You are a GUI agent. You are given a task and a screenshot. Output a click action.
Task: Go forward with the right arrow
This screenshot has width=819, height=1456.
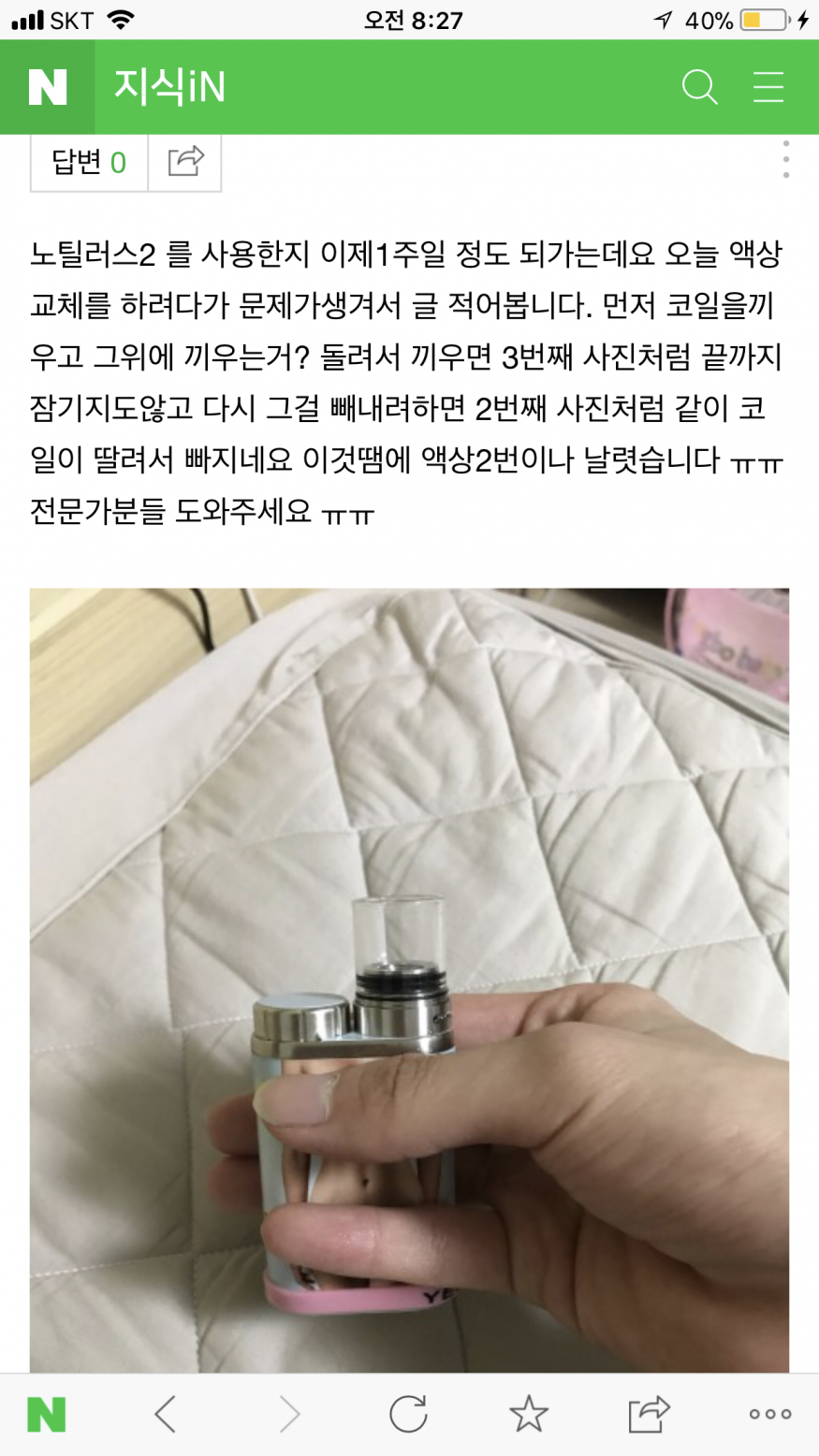coord(288,1414)
